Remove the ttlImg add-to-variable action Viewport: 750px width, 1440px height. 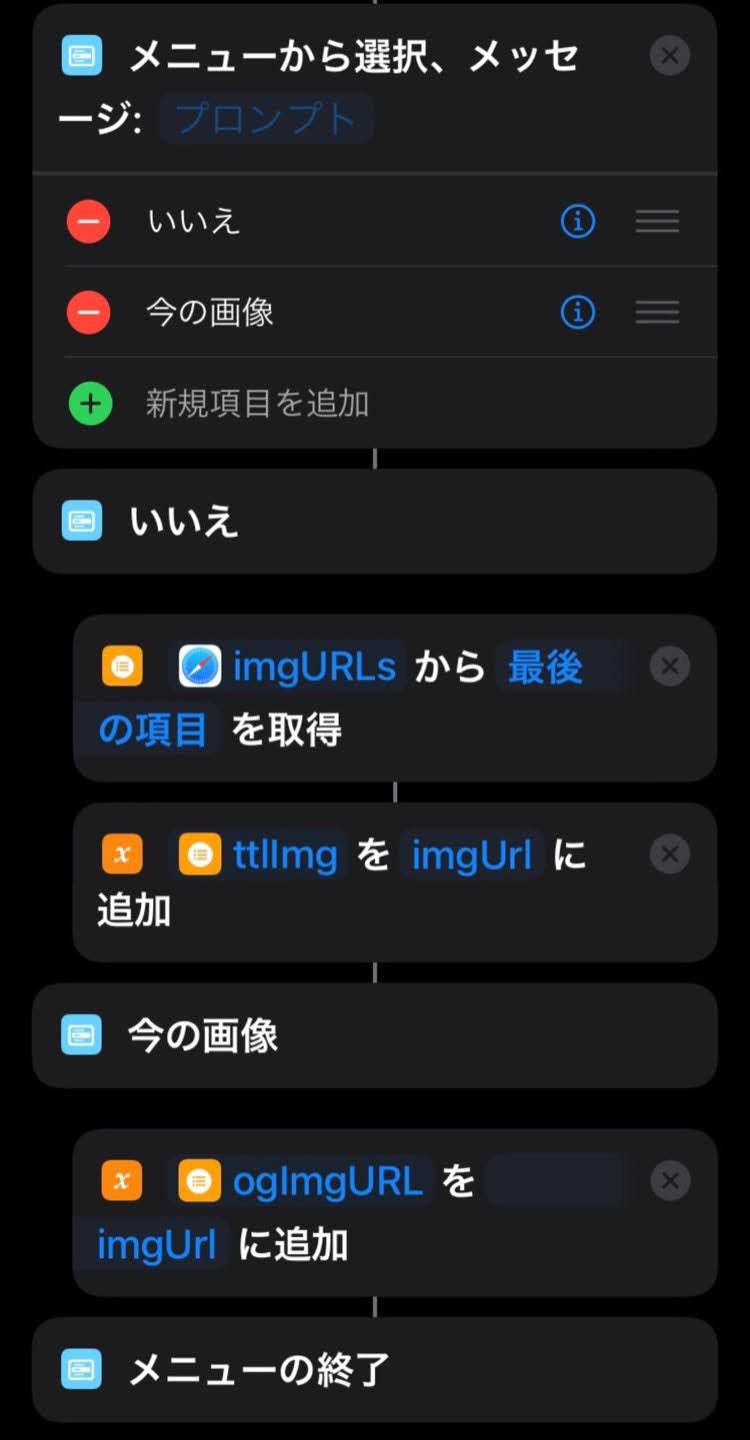click(x=669, y=854)
